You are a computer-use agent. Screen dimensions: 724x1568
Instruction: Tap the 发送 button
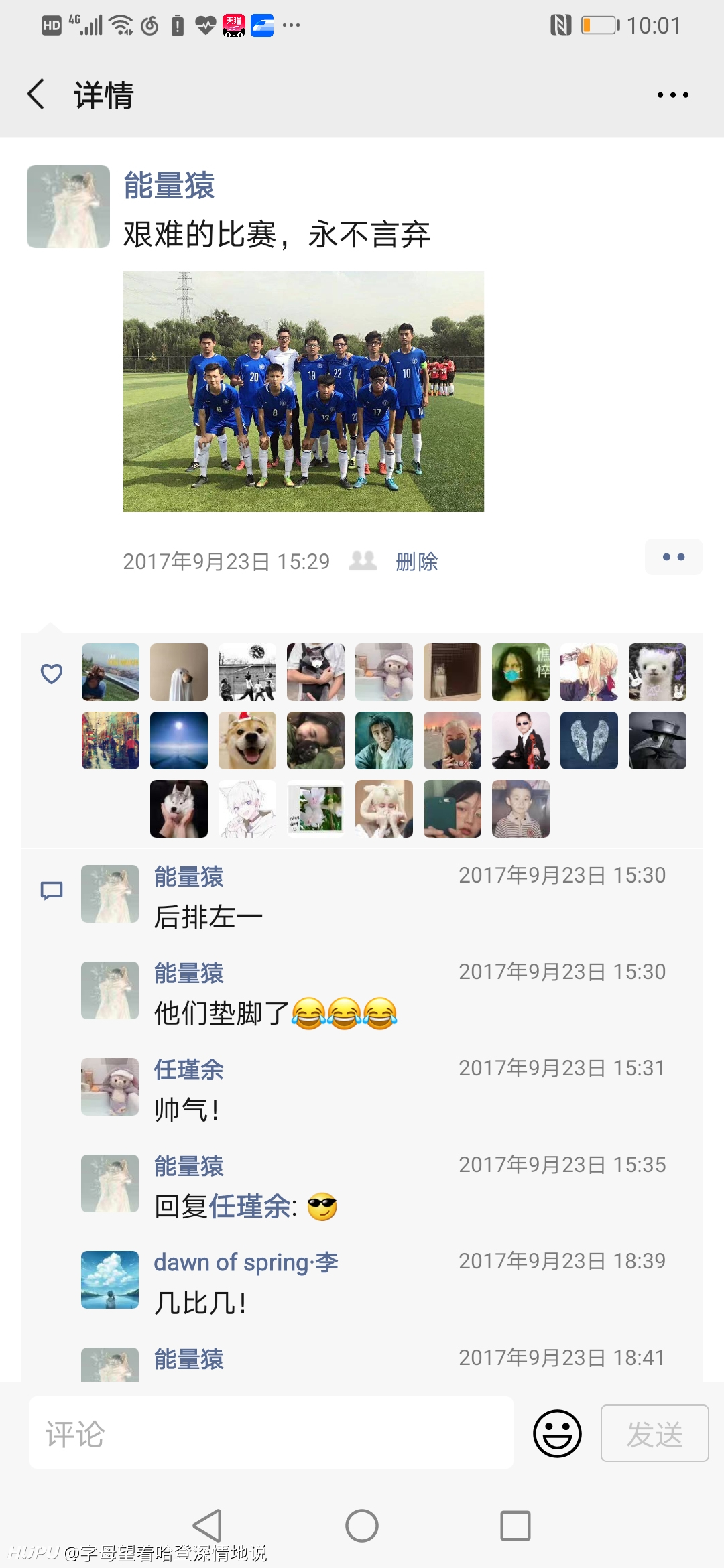(654, 1433)
